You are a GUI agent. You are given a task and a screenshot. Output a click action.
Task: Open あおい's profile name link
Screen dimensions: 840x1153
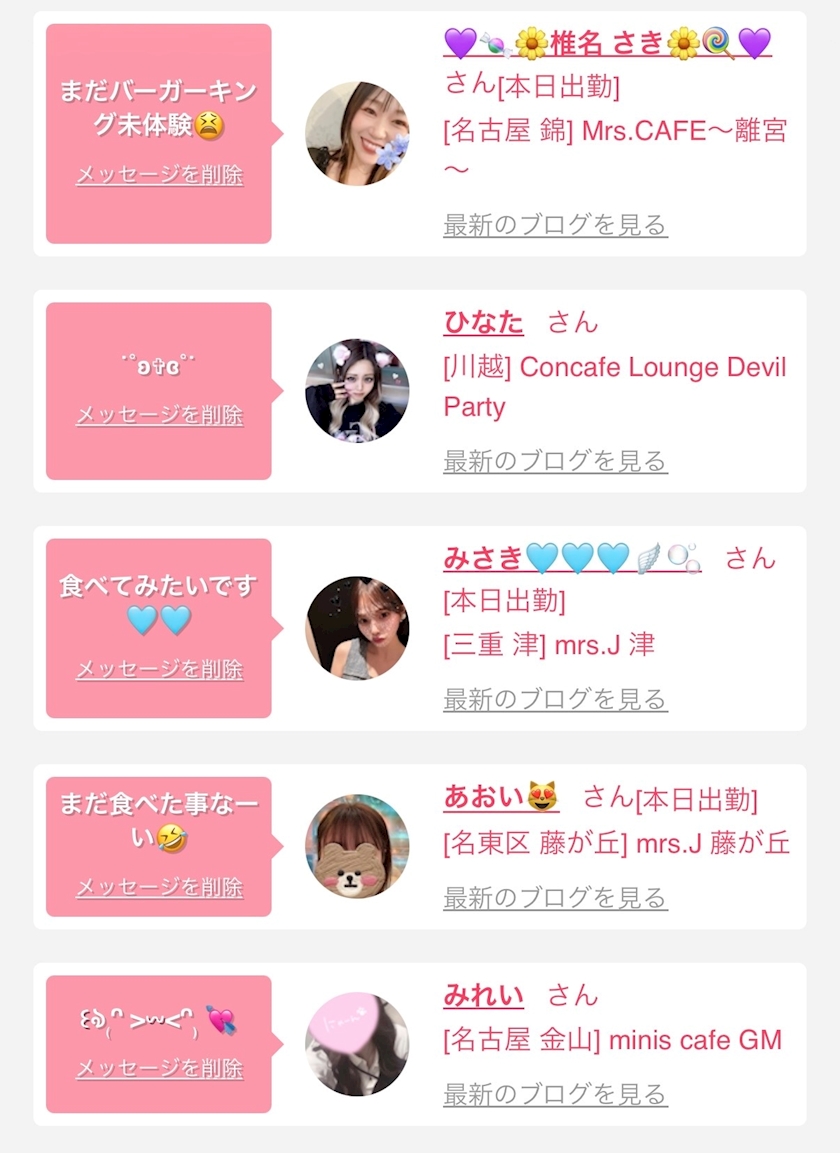[501, 798]
